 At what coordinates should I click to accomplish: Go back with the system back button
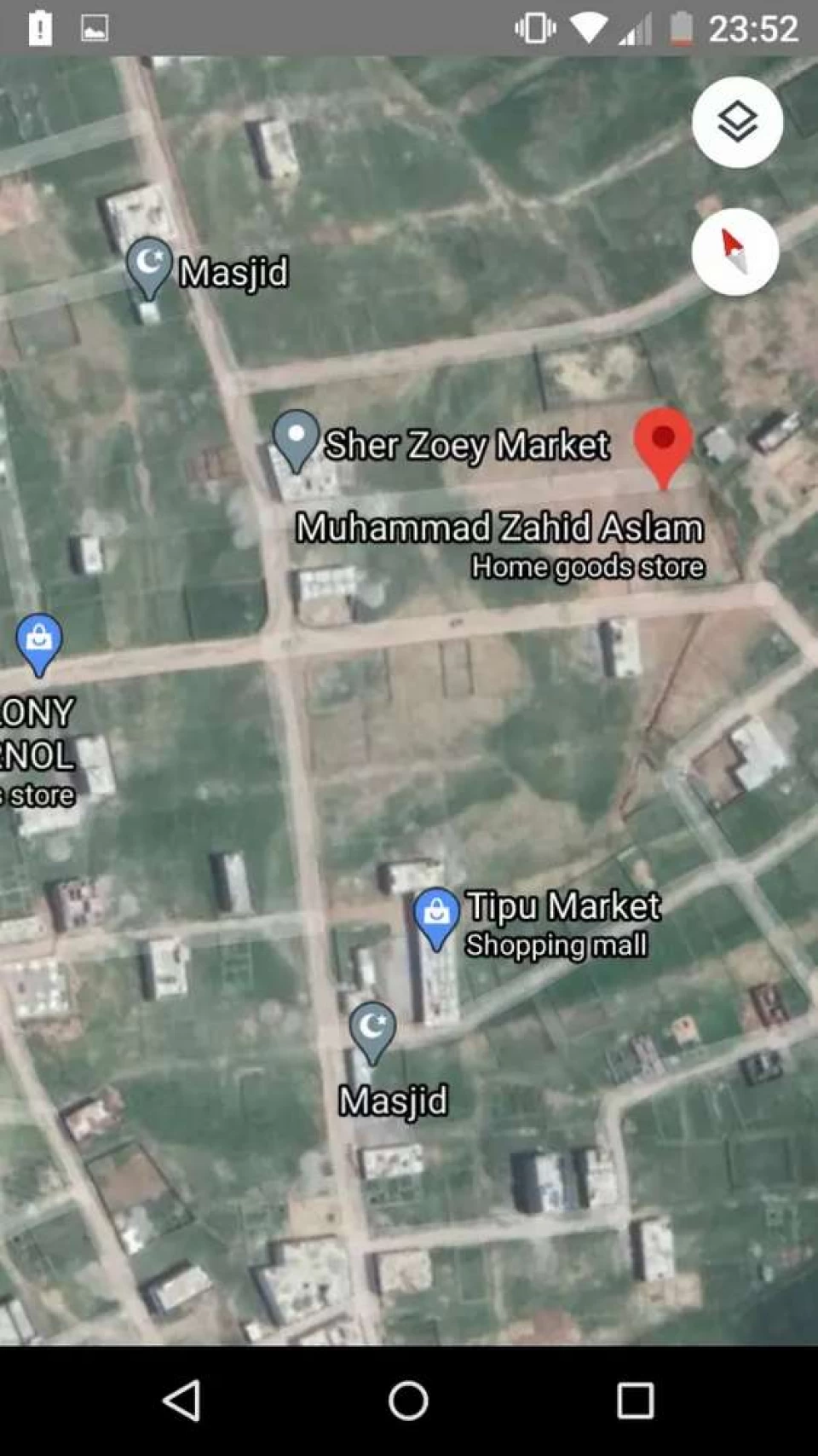coord(181,1400)
